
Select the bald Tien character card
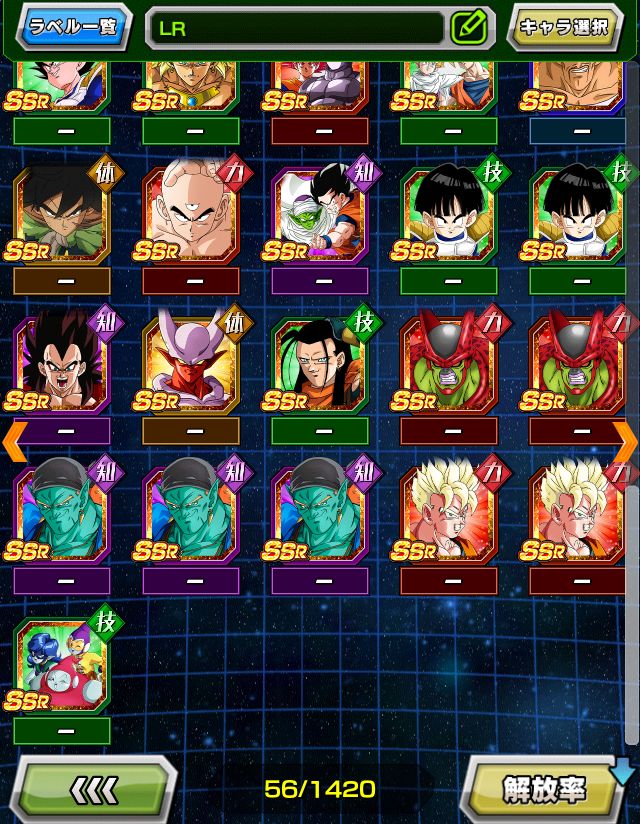(191, 215)
